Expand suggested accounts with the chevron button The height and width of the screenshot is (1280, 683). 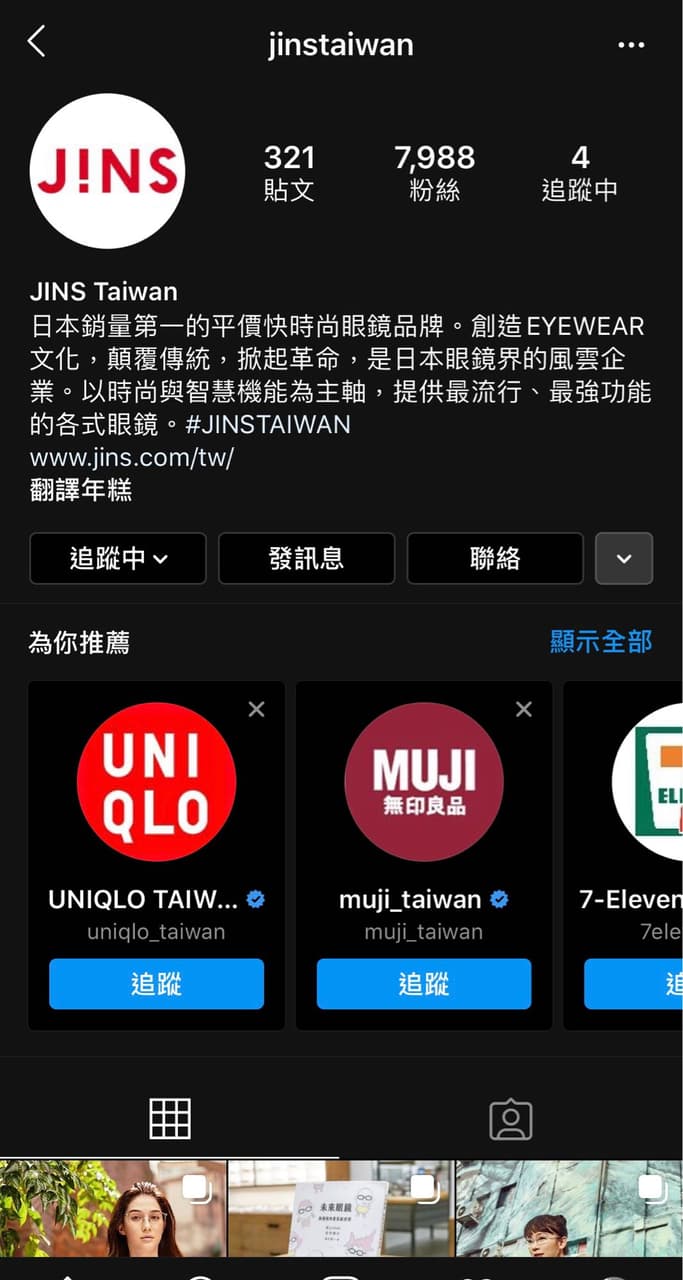click(624, 558)
